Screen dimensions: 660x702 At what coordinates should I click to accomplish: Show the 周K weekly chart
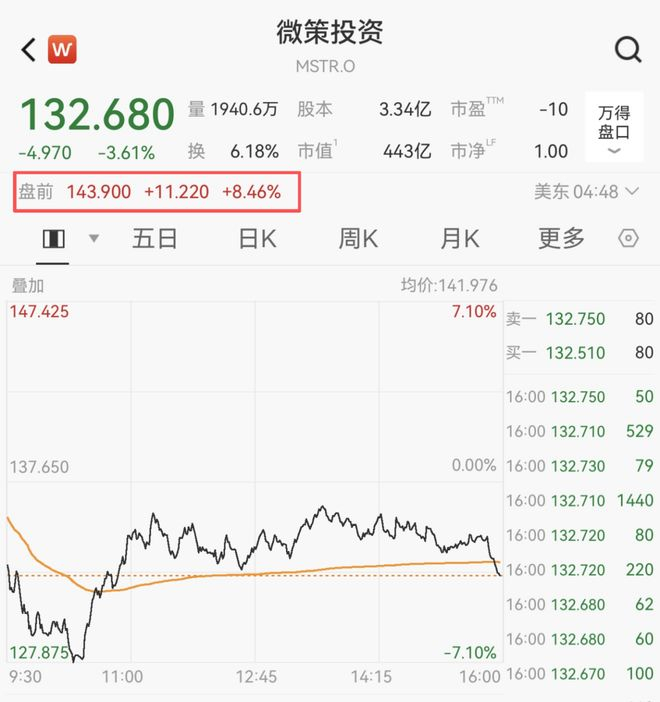pos(358,239)
